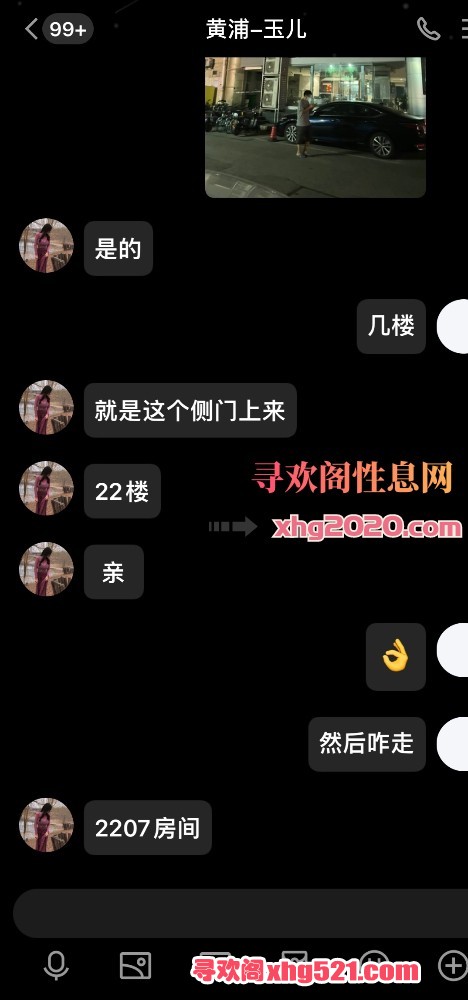Record a voice message with the microphone

[x=56, y=966]
